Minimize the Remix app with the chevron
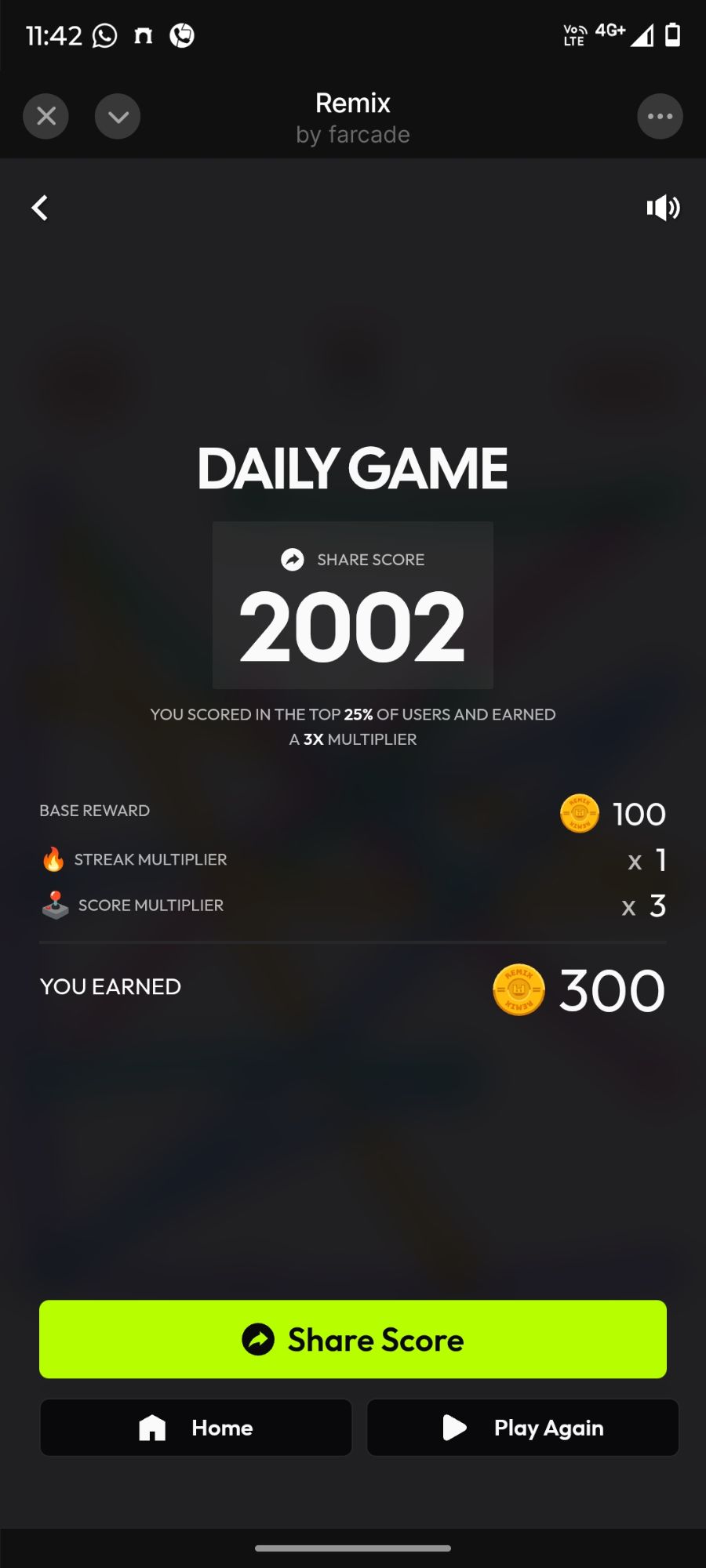This screenshot has width=706, height=1568. 118,117
